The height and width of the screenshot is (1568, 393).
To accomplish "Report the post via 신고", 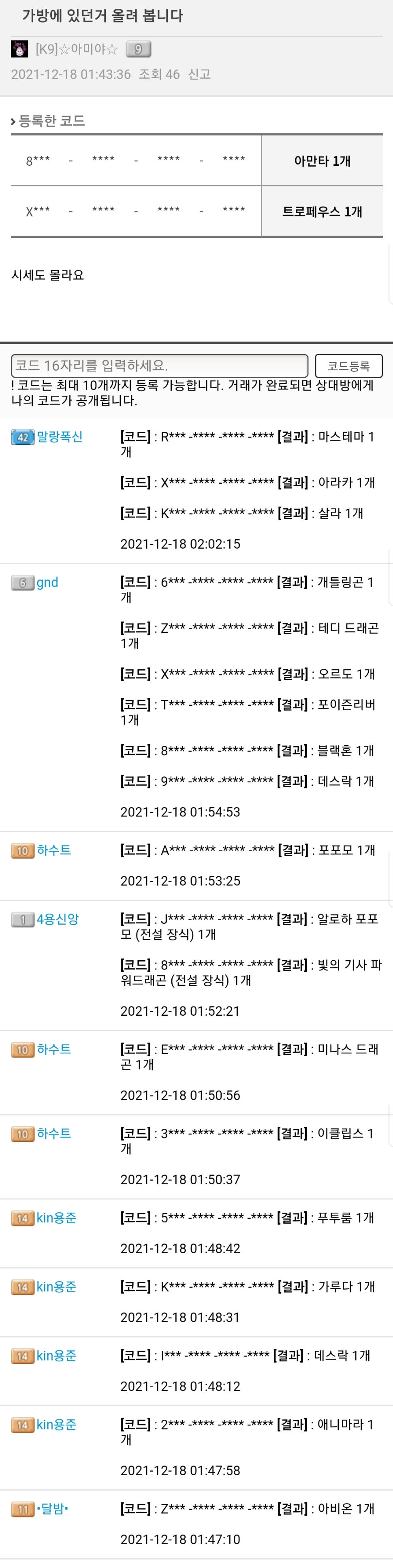I will [199, 74].
